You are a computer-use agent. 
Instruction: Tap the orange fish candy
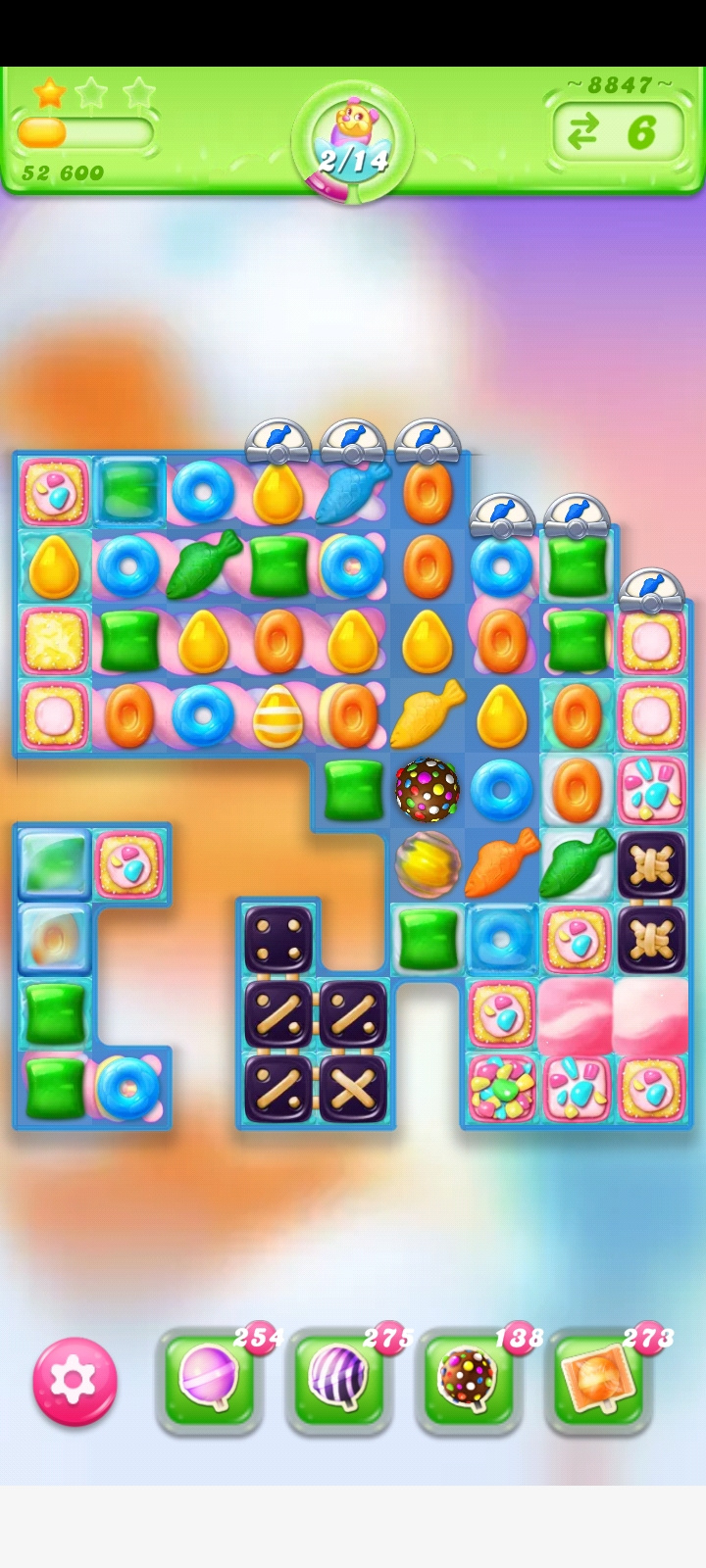pos(502,864)
